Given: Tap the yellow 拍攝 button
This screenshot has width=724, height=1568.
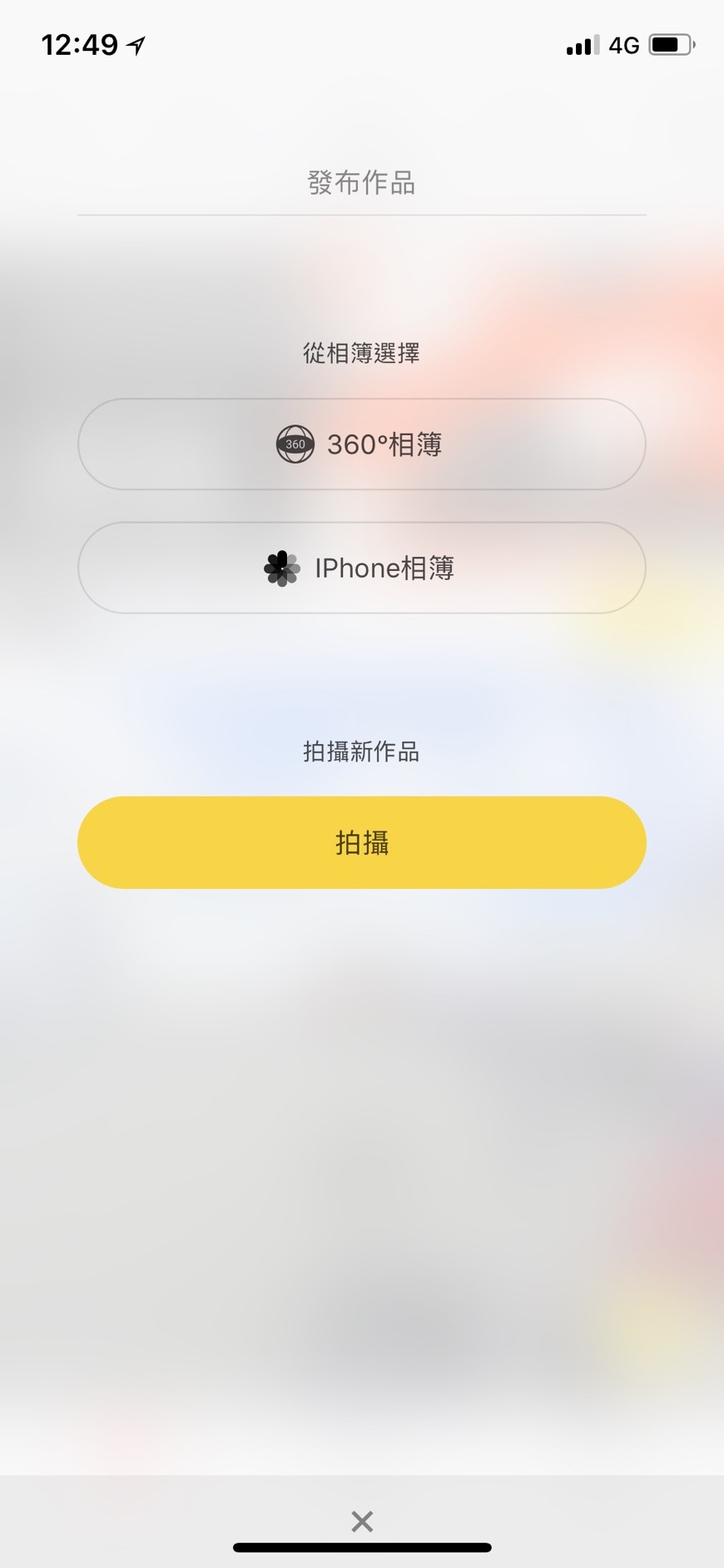Looking at the screenshot, I should click(x=361, y=842).
